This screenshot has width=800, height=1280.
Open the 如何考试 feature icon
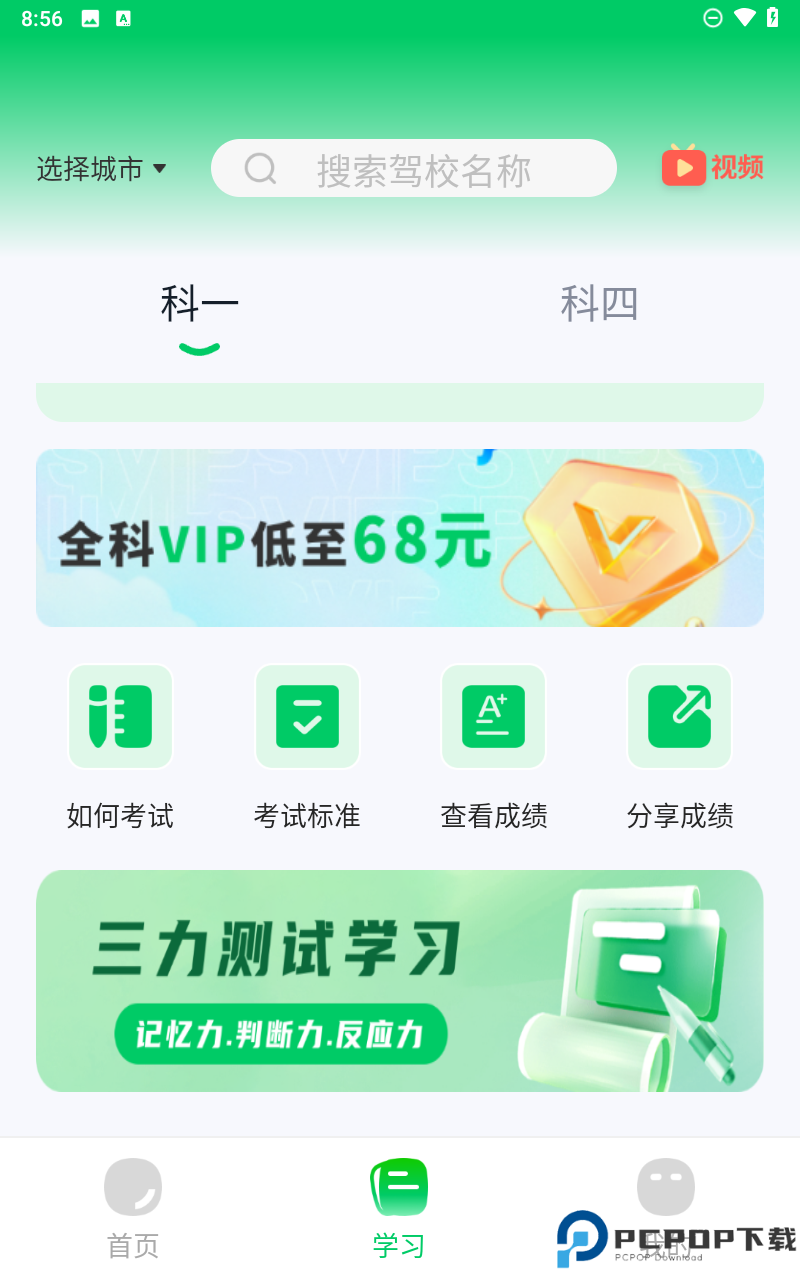click(x=120, y=716)
